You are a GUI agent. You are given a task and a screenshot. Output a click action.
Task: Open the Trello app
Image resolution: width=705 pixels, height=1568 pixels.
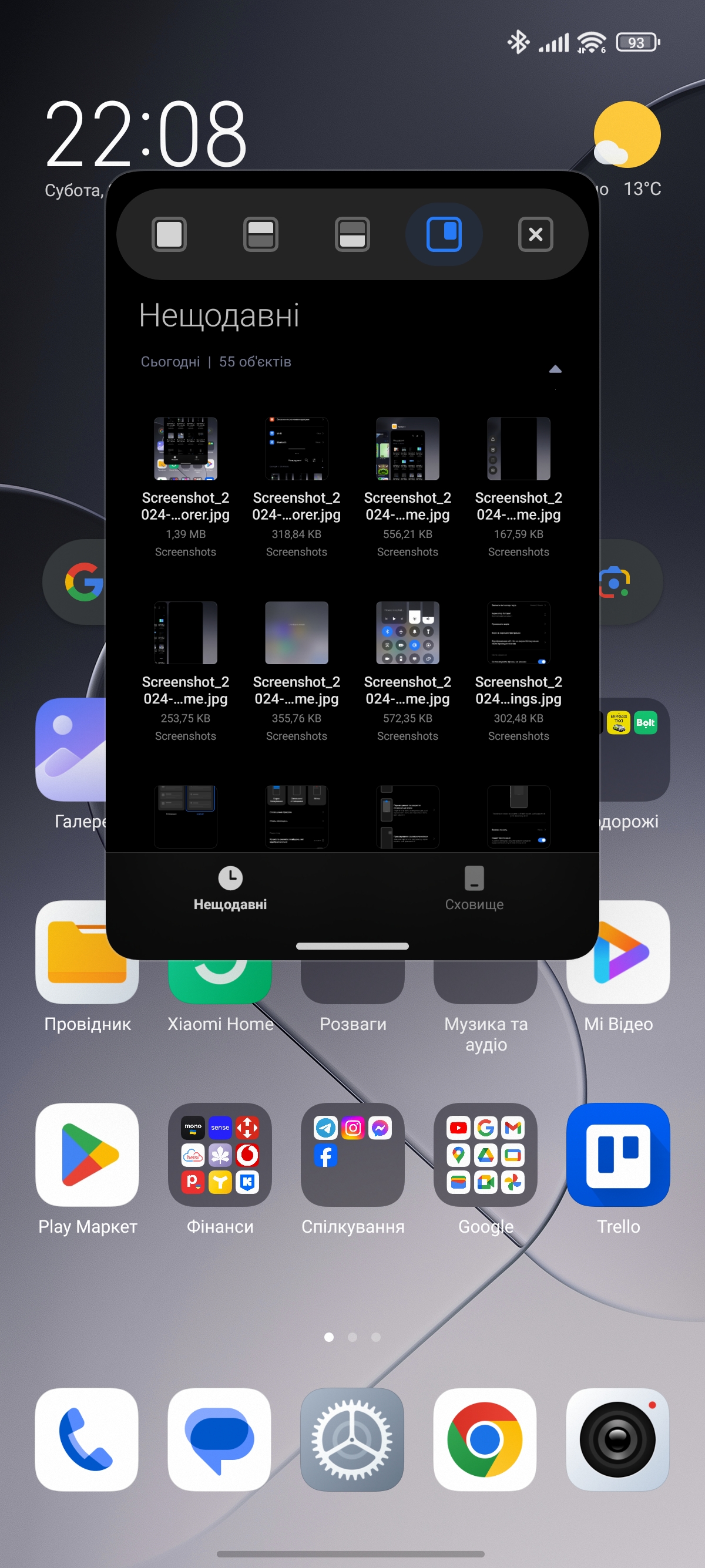(618, 1155)
